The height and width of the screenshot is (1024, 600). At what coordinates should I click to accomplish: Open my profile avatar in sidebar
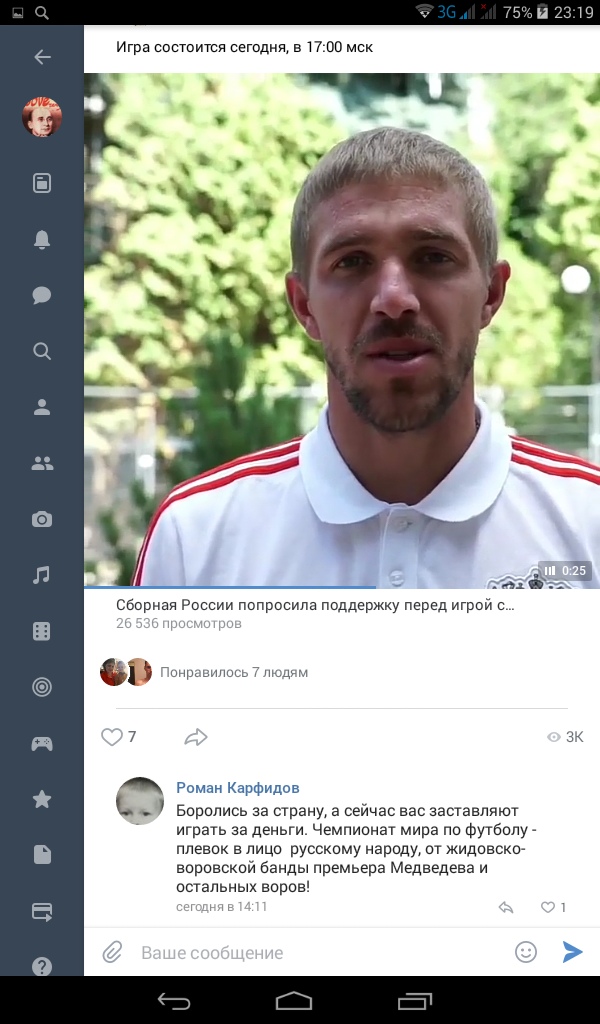click(x=42, y=118)
